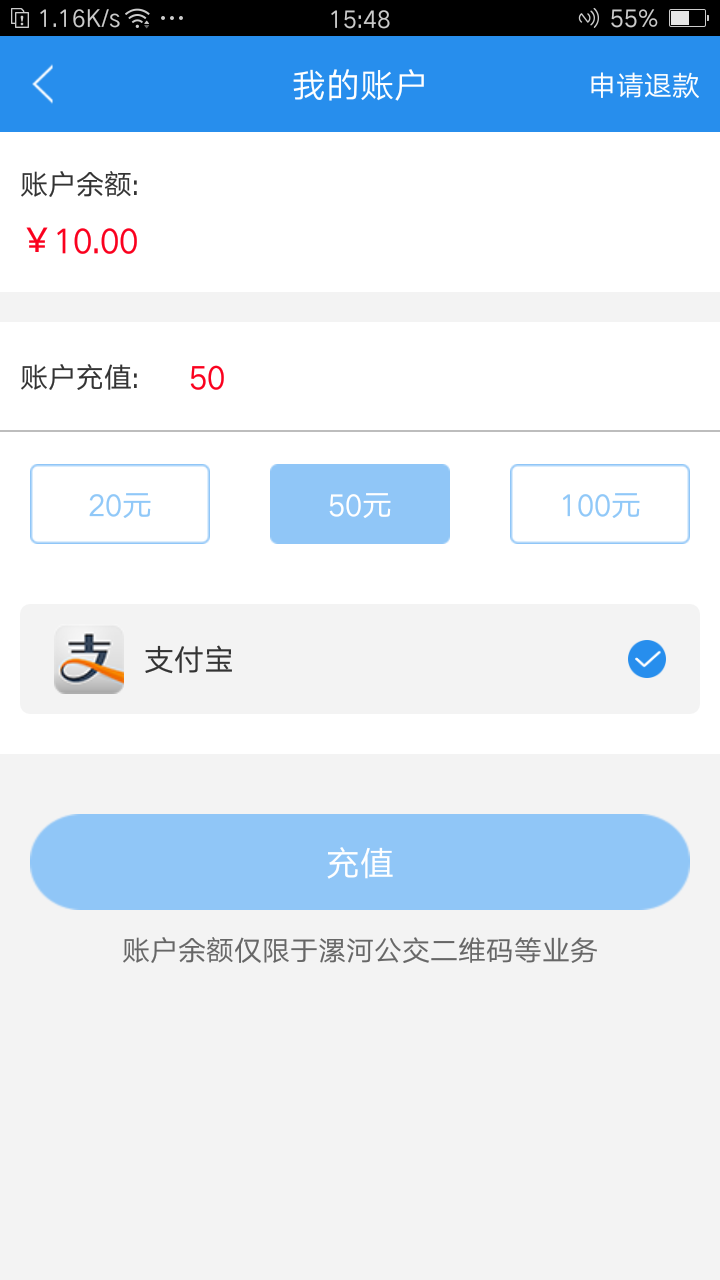Tap the 漯河公交 disclaimer text below recharge button

pos(359,951)
